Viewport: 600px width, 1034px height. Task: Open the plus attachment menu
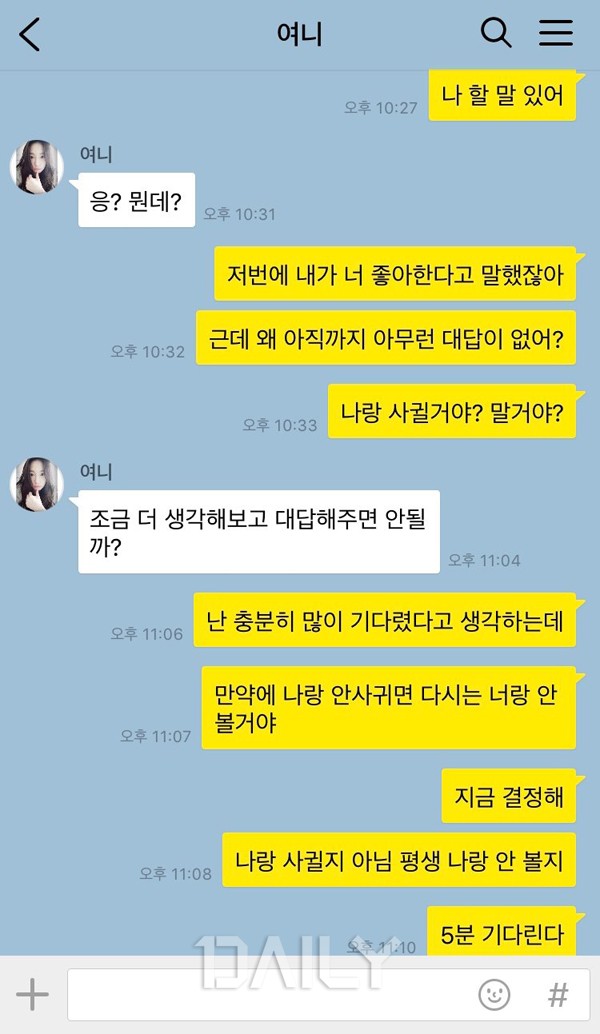point(32,994)
